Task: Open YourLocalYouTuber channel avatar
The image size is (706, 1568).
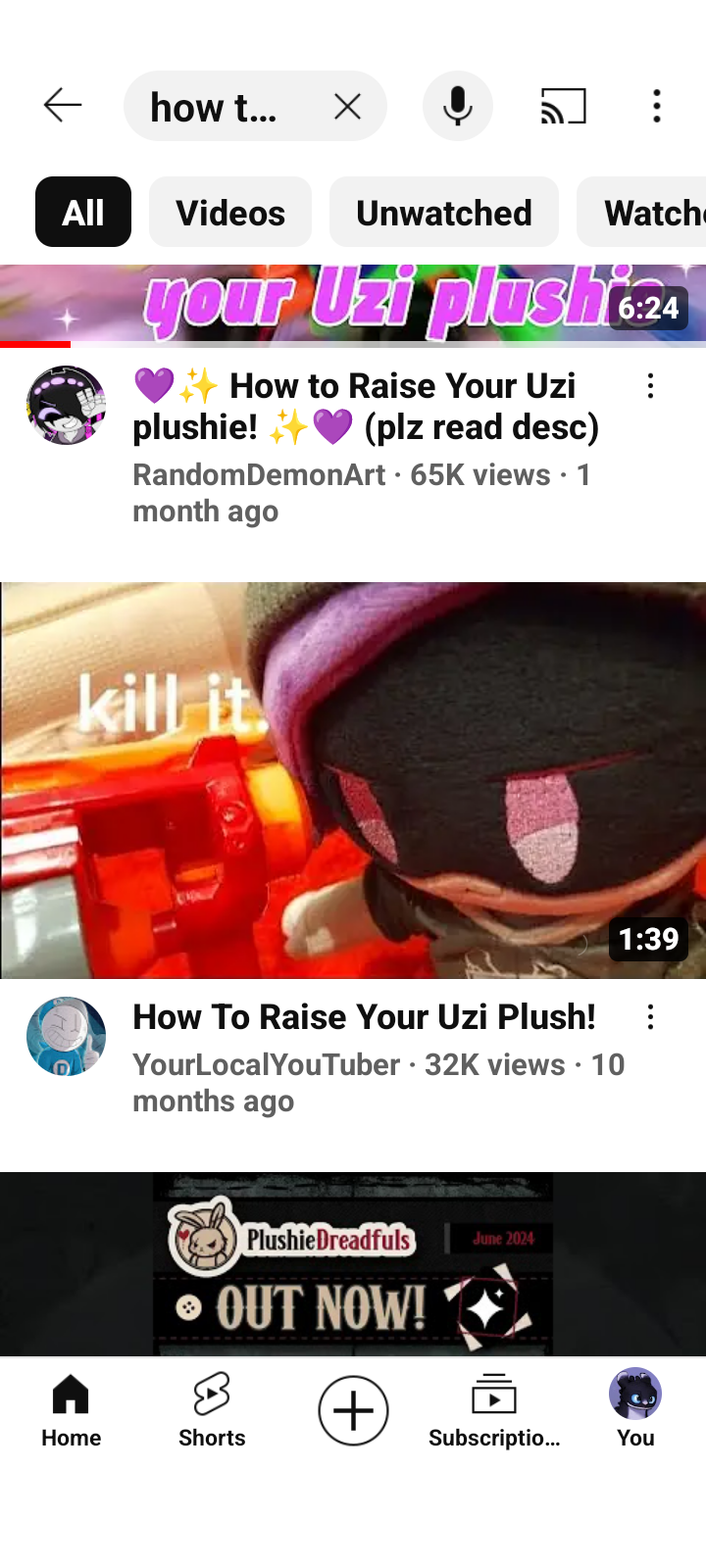Action: 66,1036
